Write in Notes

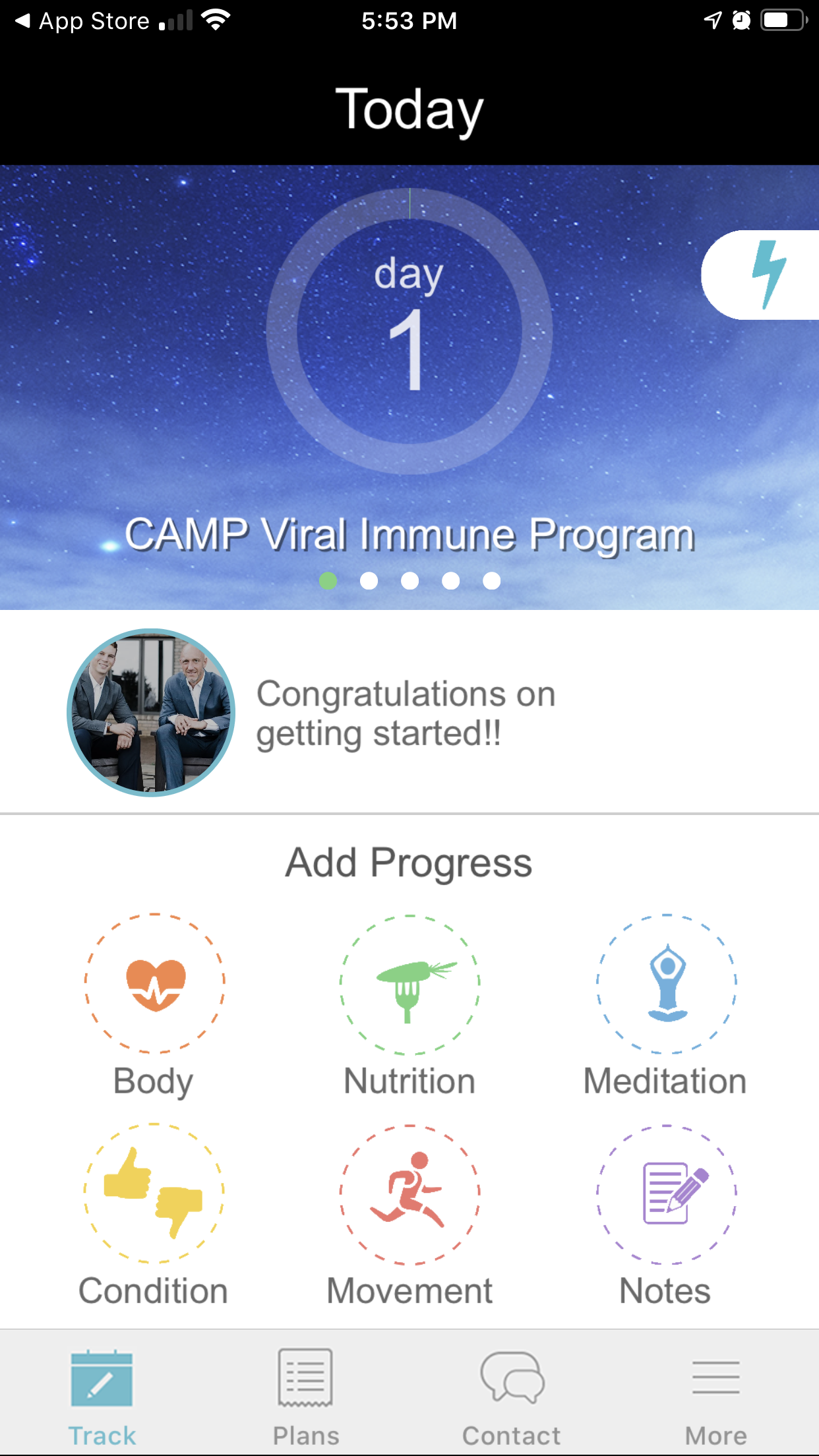pos(666,1194)
